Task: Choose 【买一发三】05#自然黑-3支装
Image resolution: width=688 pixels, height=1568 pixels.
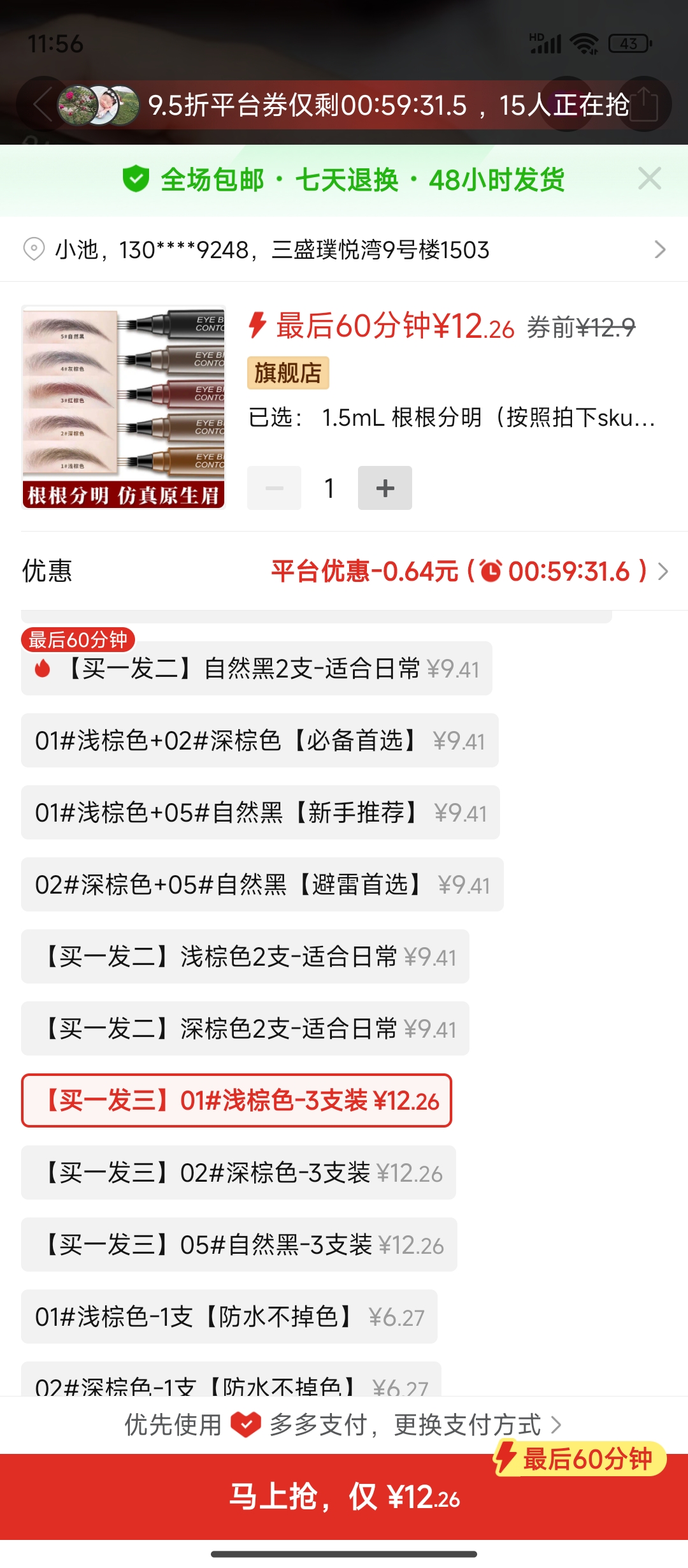Action: coord(239,1245)
